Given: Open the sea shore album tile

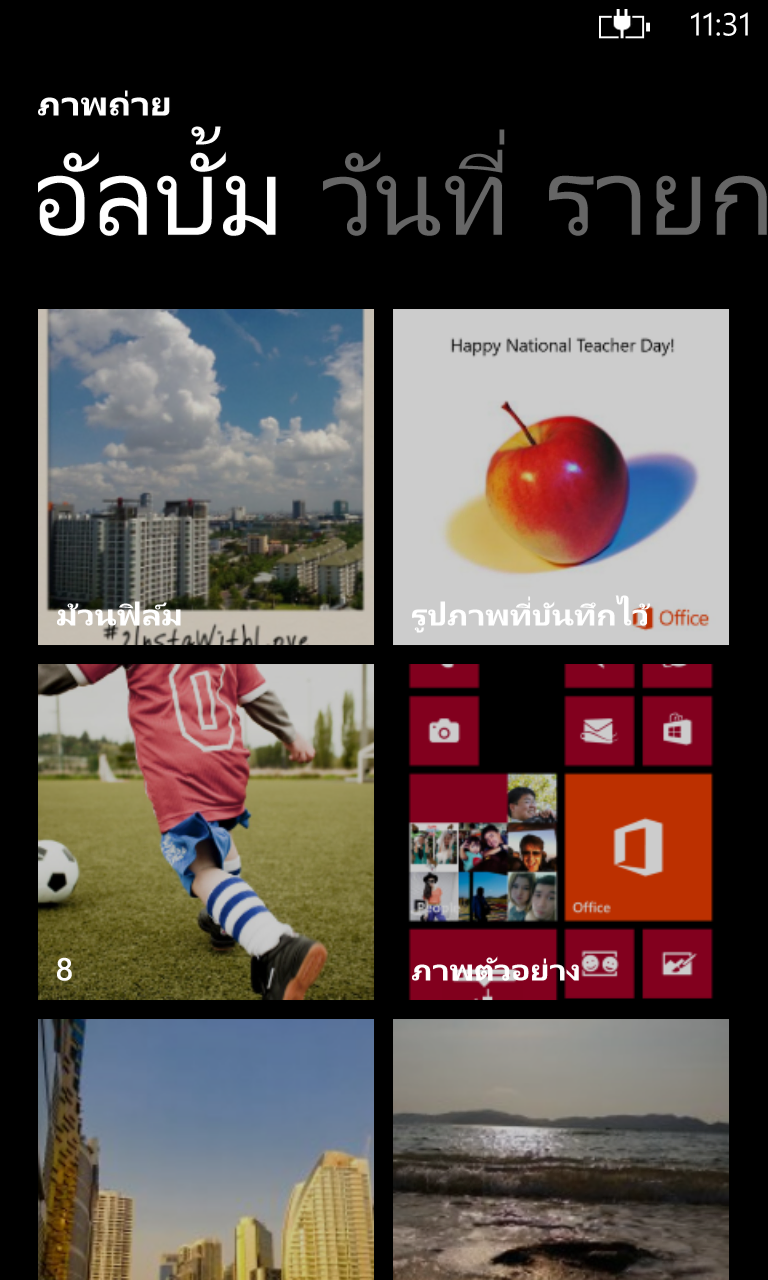Looking at the screenshot, I should [x=561, y=1149].
